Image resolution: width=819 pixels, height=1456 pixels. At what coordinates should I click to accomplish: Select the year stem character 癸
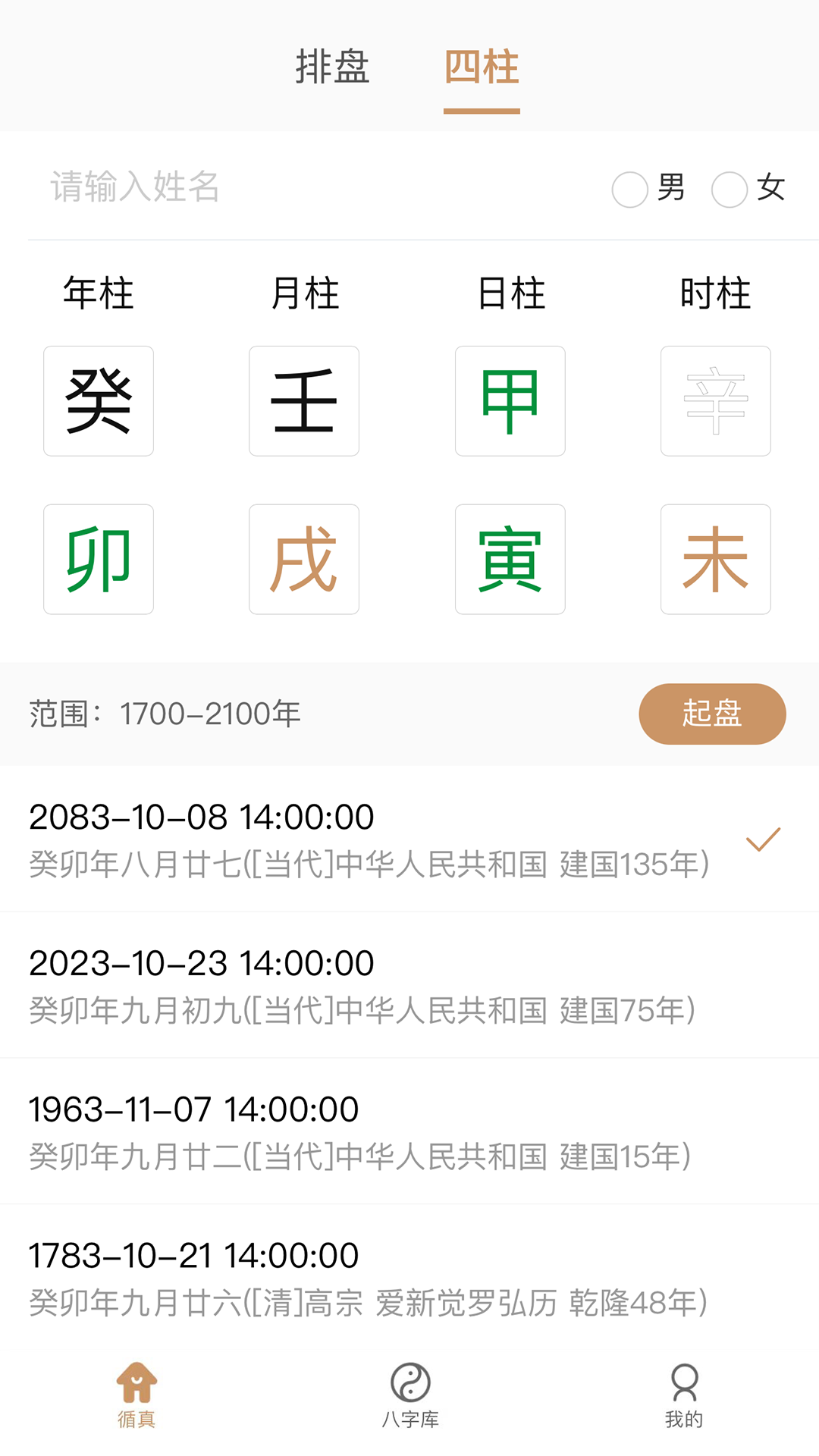98,401
